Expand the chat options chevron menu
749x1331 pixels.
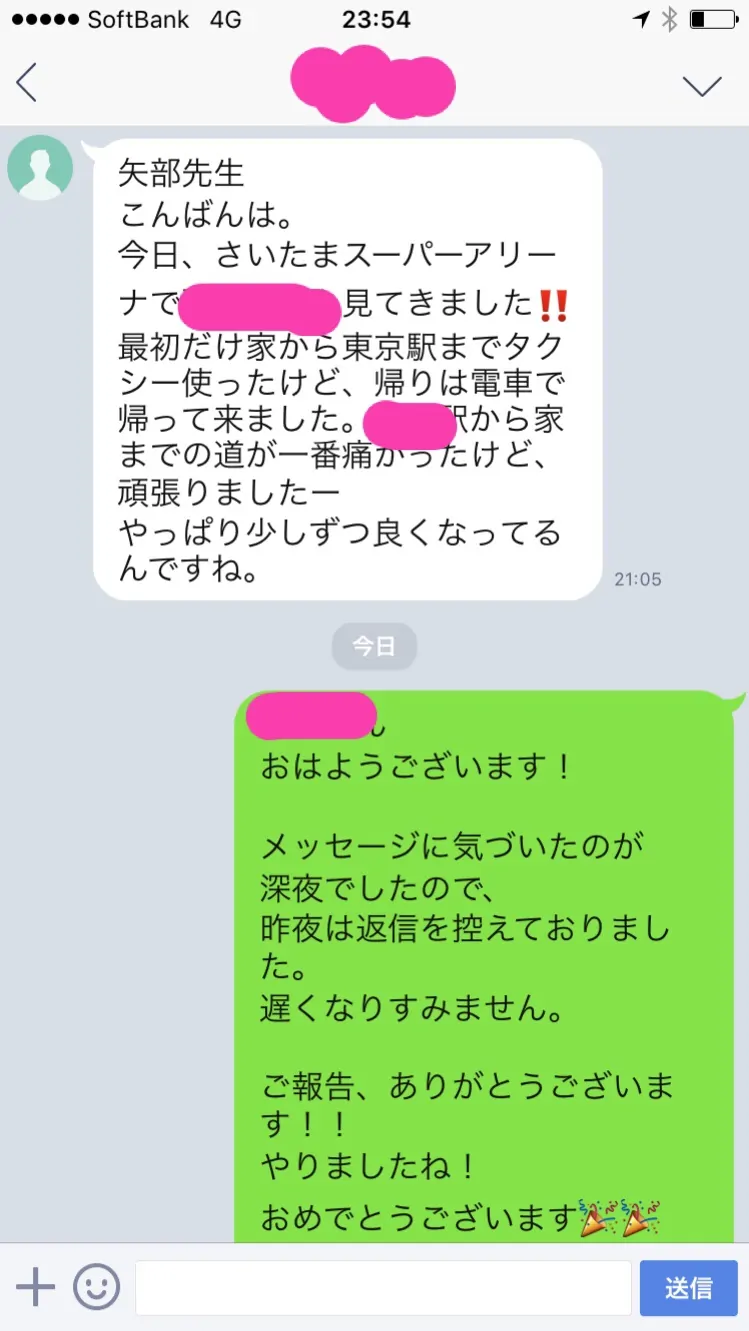(702, 86)
